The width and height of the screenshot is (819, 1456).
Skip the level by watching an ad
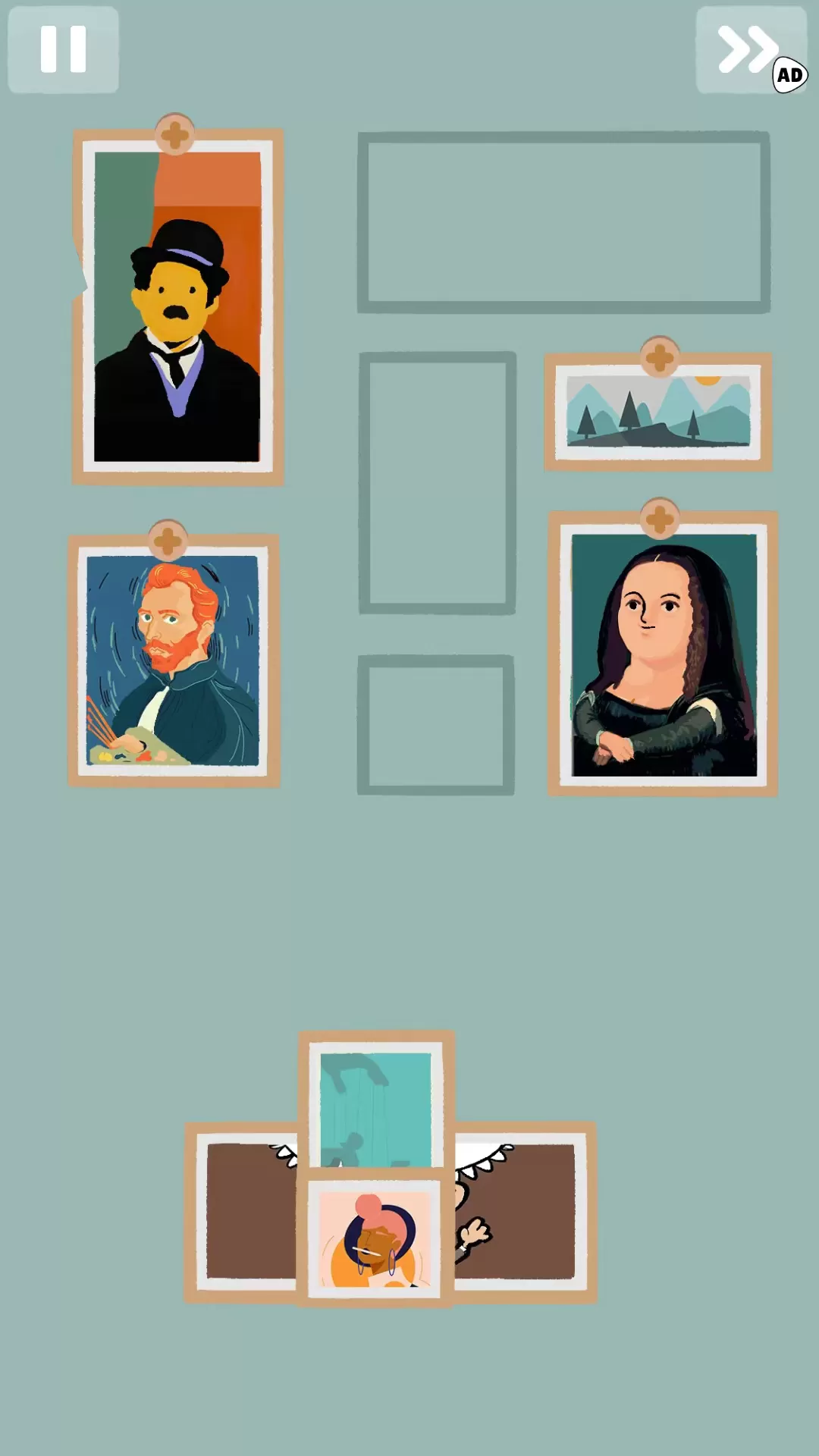point(751,50)
